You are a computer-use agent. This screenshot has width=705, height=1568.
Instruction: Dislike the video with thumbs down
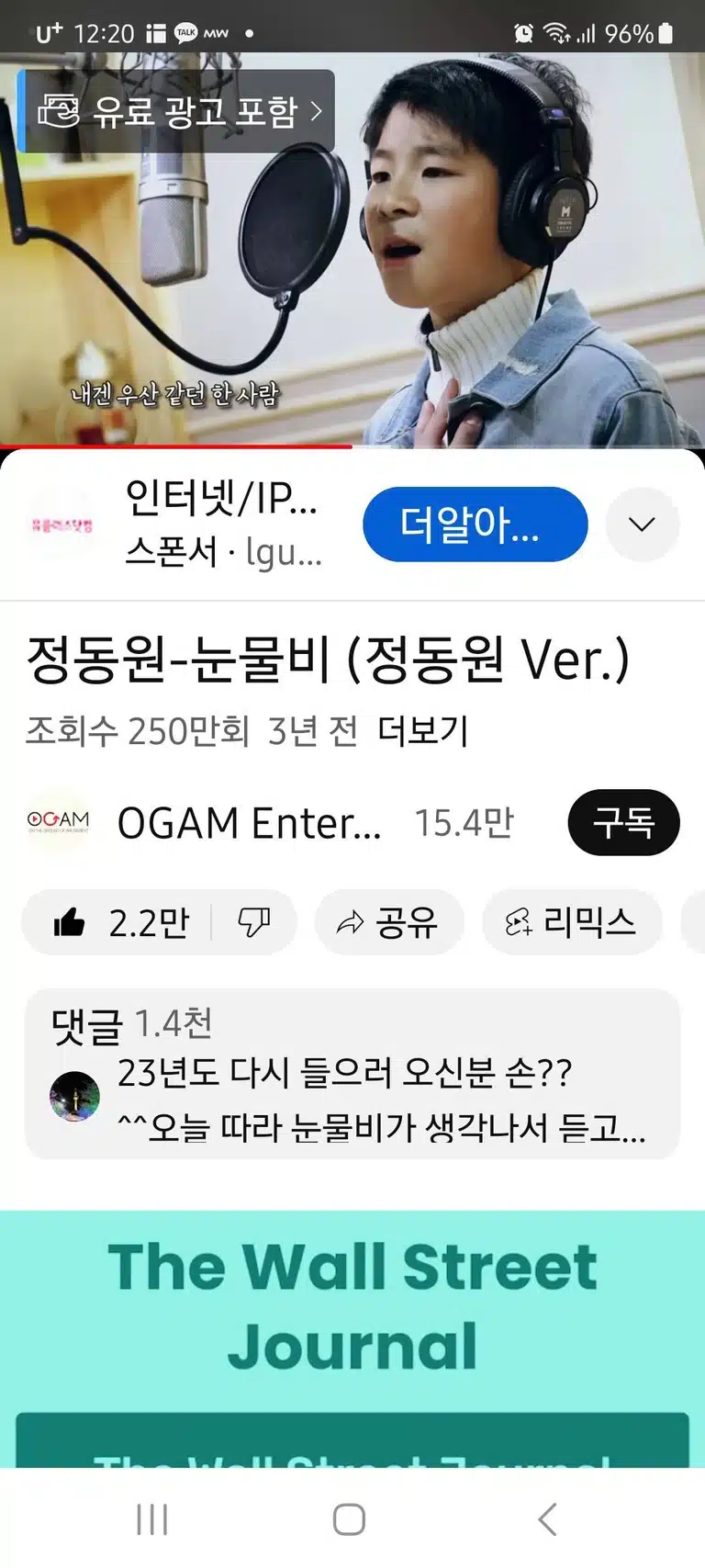(x=254, y=922)
